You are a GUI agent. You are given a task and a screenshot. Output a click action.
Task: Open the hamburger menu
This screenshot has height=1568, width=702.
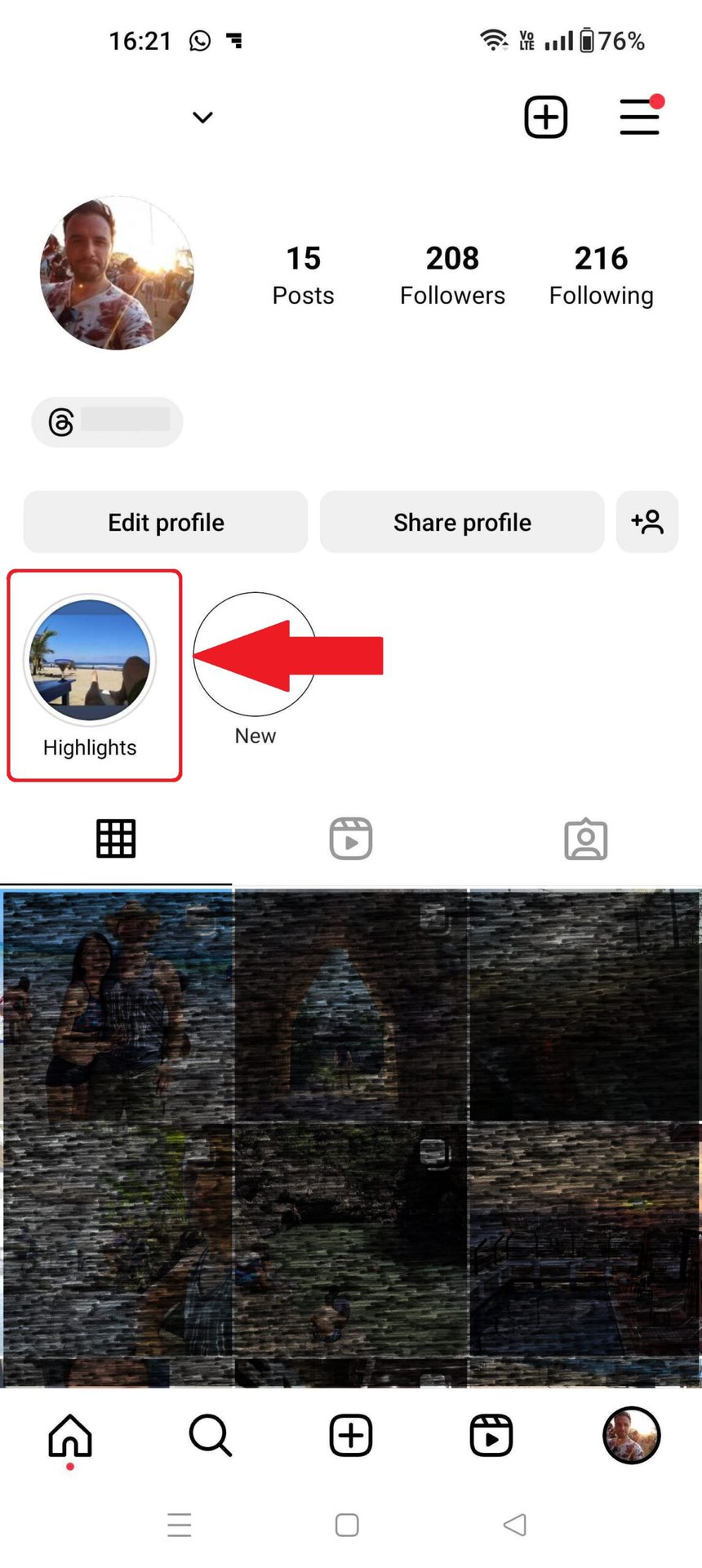[x=640, y=117]
